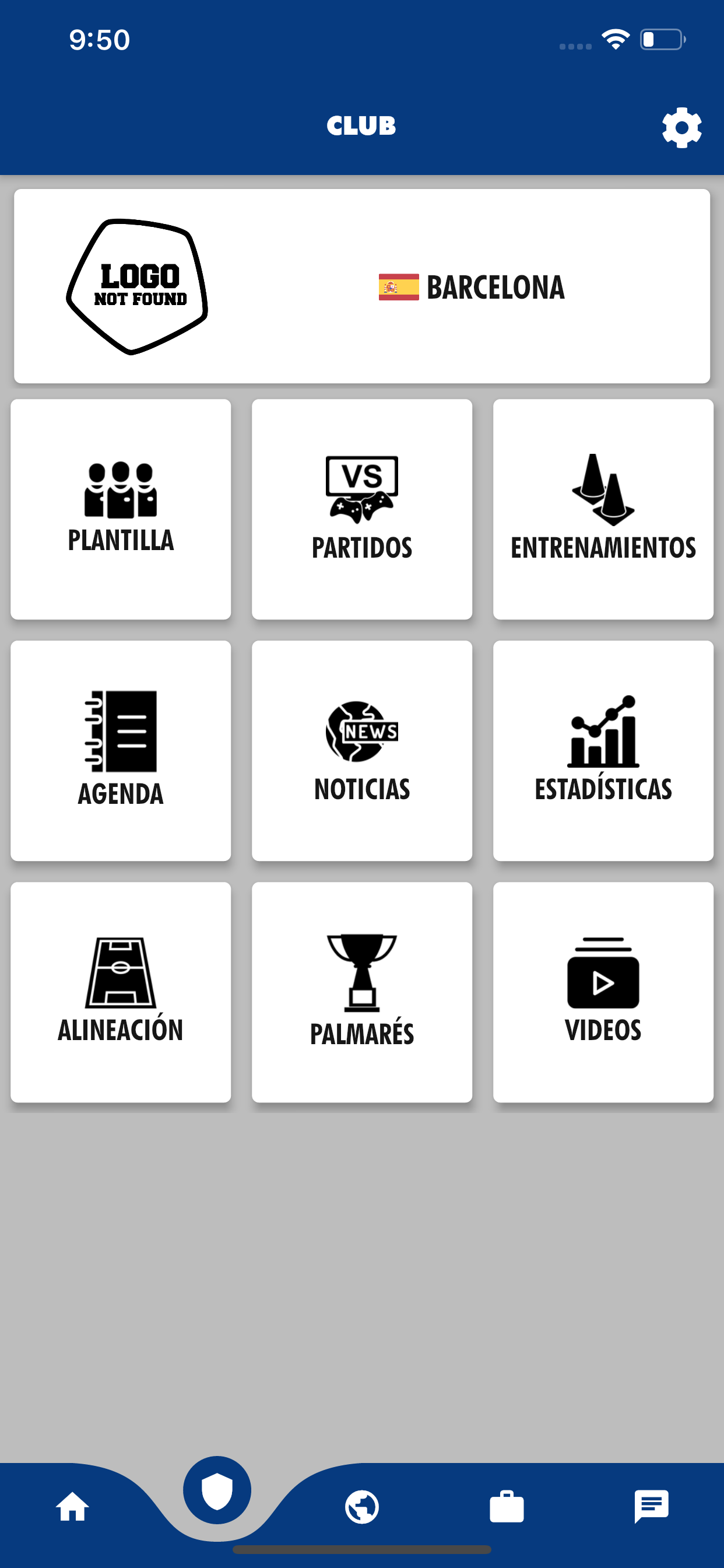The height and width of the screenshot is (1568, 724).
Task: Open the Plantilla section
Action: coord(121,509)
